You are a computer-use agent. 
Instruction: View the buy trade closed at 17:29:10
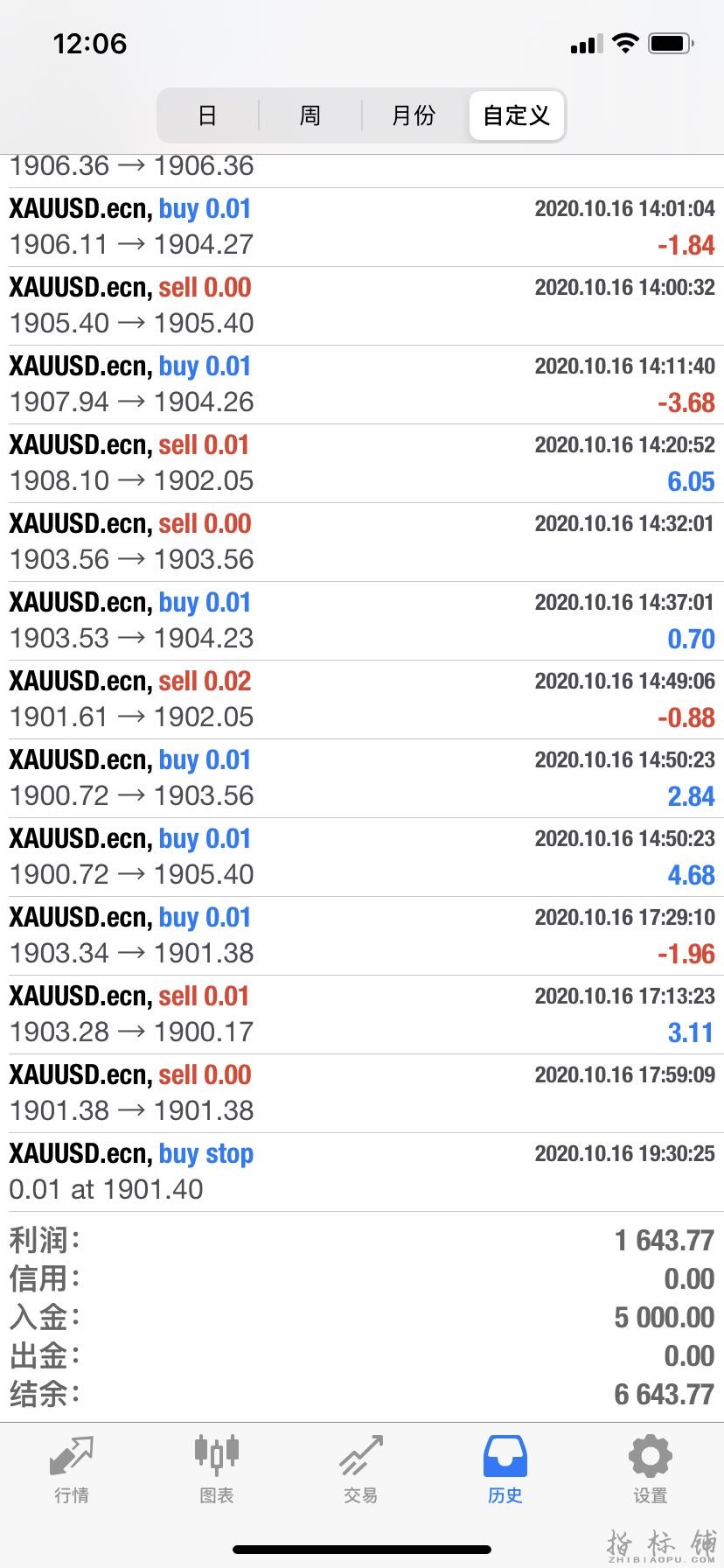[x=362, y=936]
